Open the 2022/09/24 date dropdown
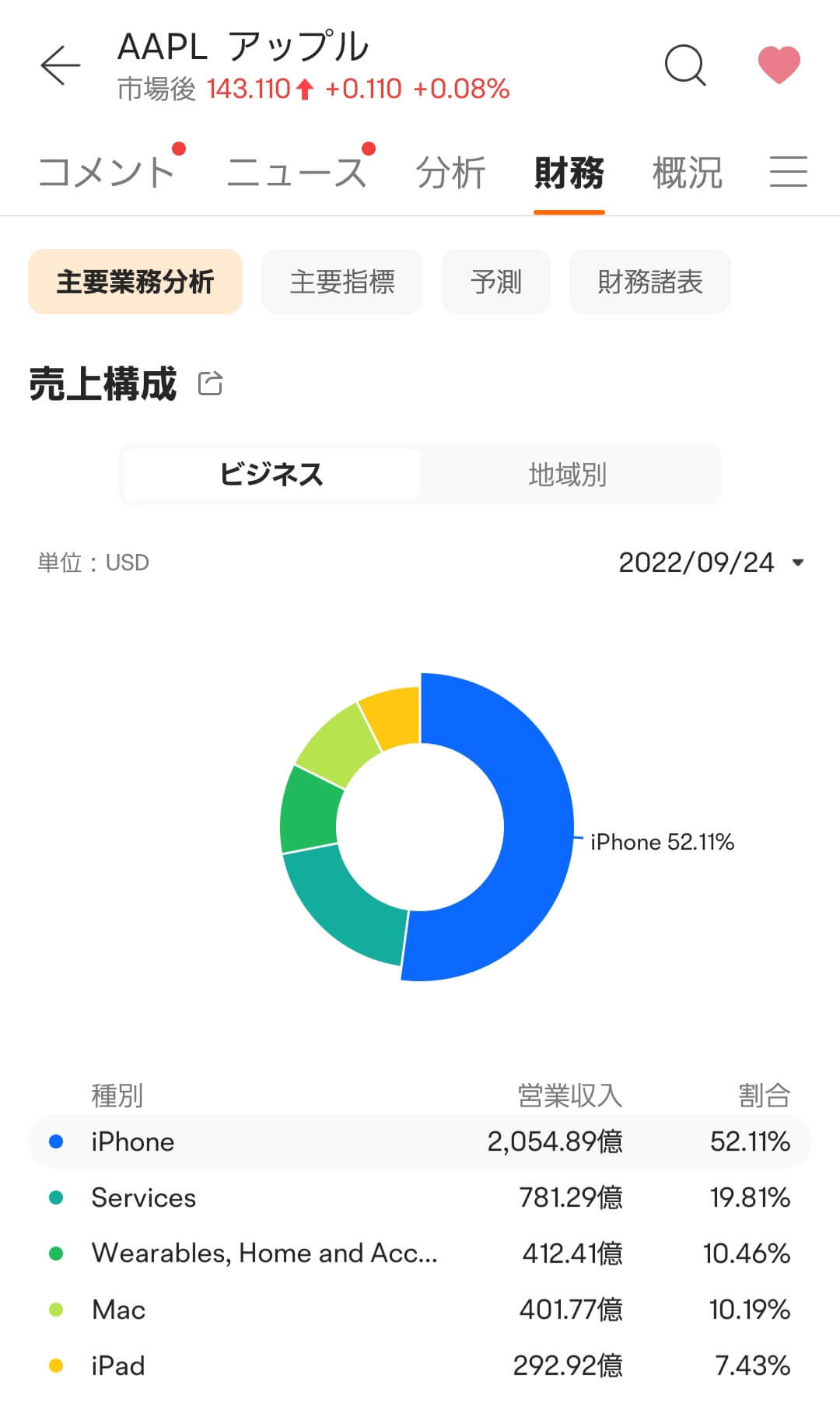Screen dimensions: 840x1413 coord(711,563)
